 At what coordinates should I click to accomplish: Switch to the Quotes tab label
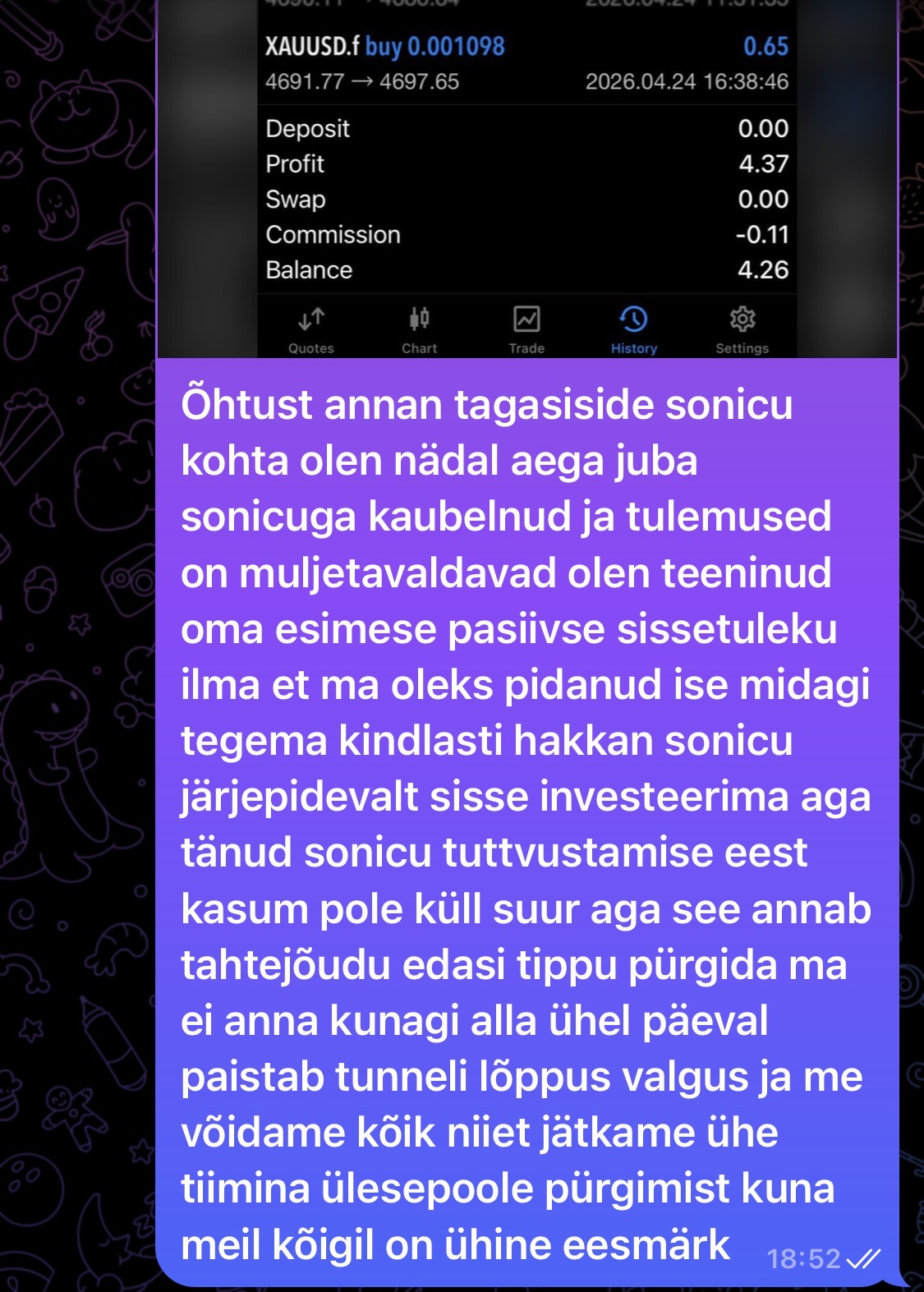point(310,347)
